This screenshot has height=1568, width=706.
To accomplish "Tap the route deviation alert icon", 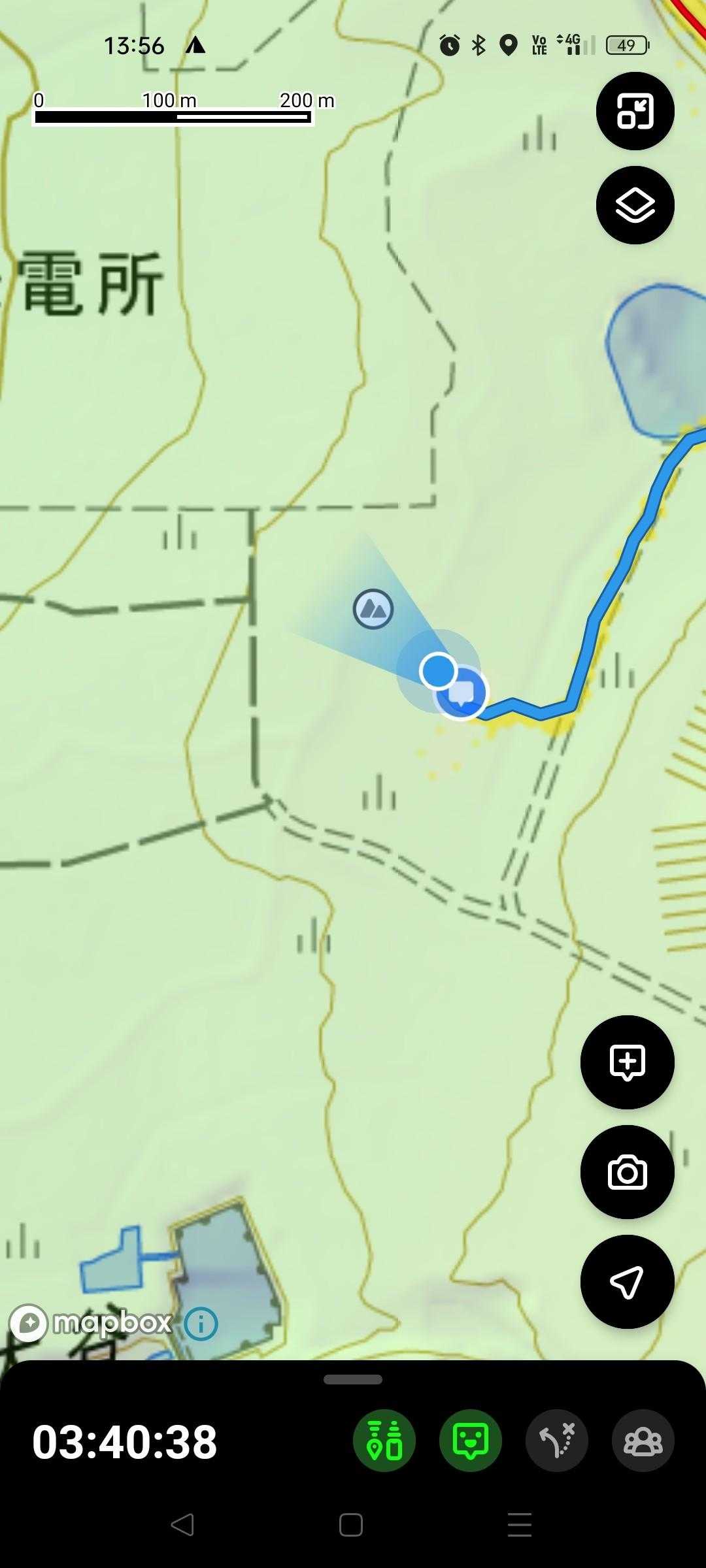I will [557, 1440].
